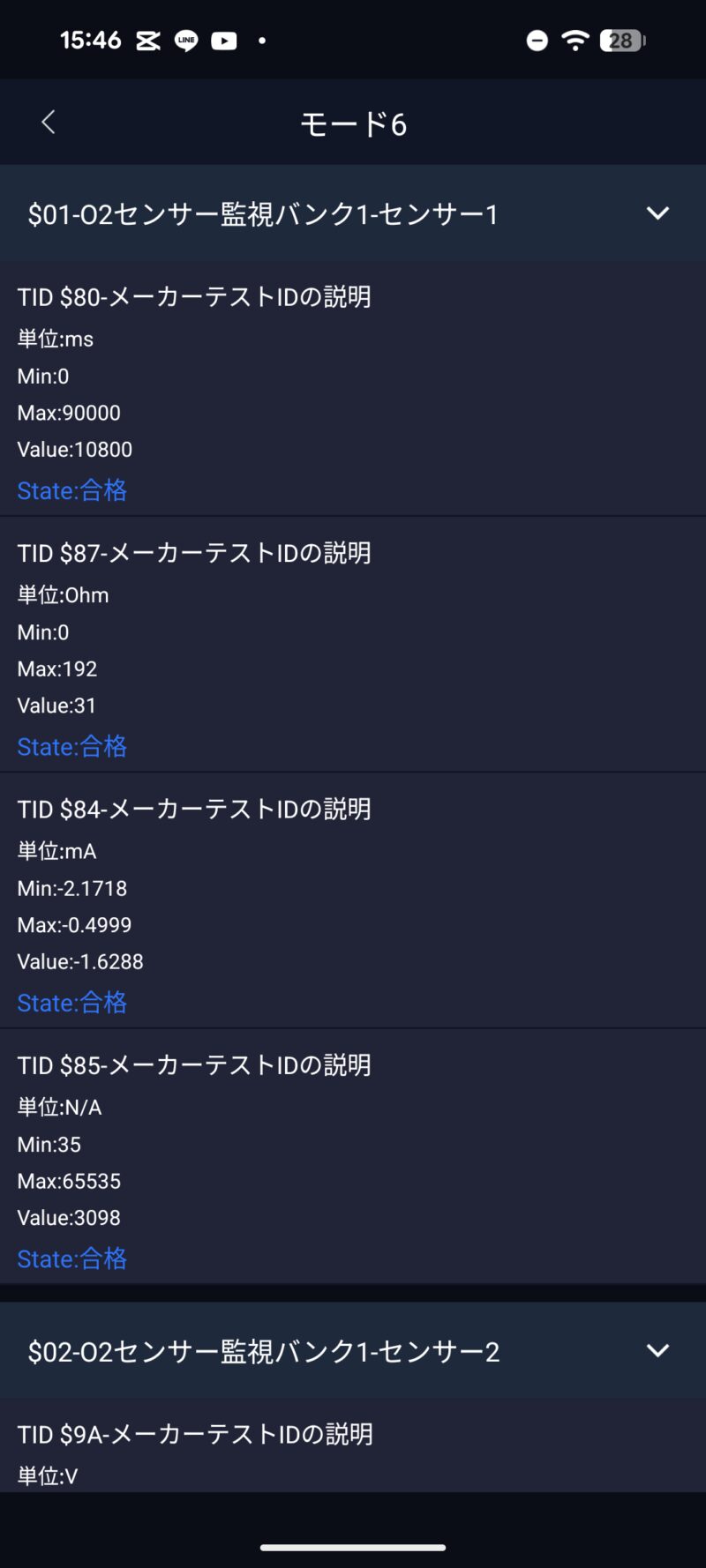Collapse the $01-O2センサー監視バンク1-センサー1 section
Image resolution: width=706 pixels, height=1568 pixels.
point(657,213)
